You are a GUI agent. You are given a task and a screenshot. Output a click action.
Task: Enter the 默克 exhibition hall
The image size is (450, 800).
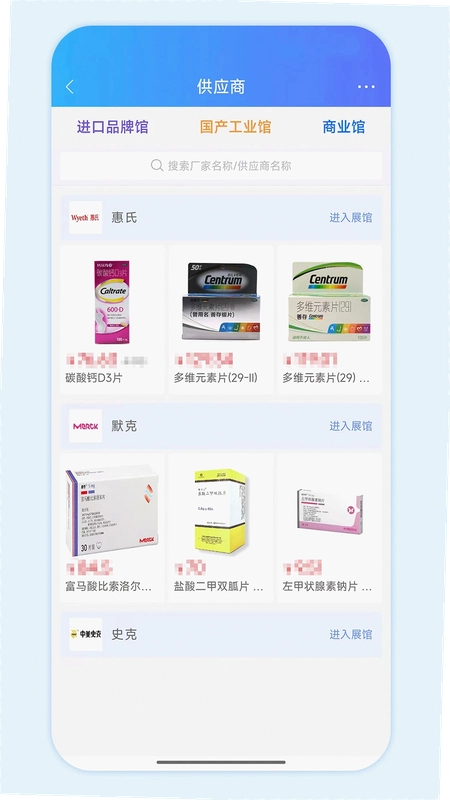pos(351,426)
